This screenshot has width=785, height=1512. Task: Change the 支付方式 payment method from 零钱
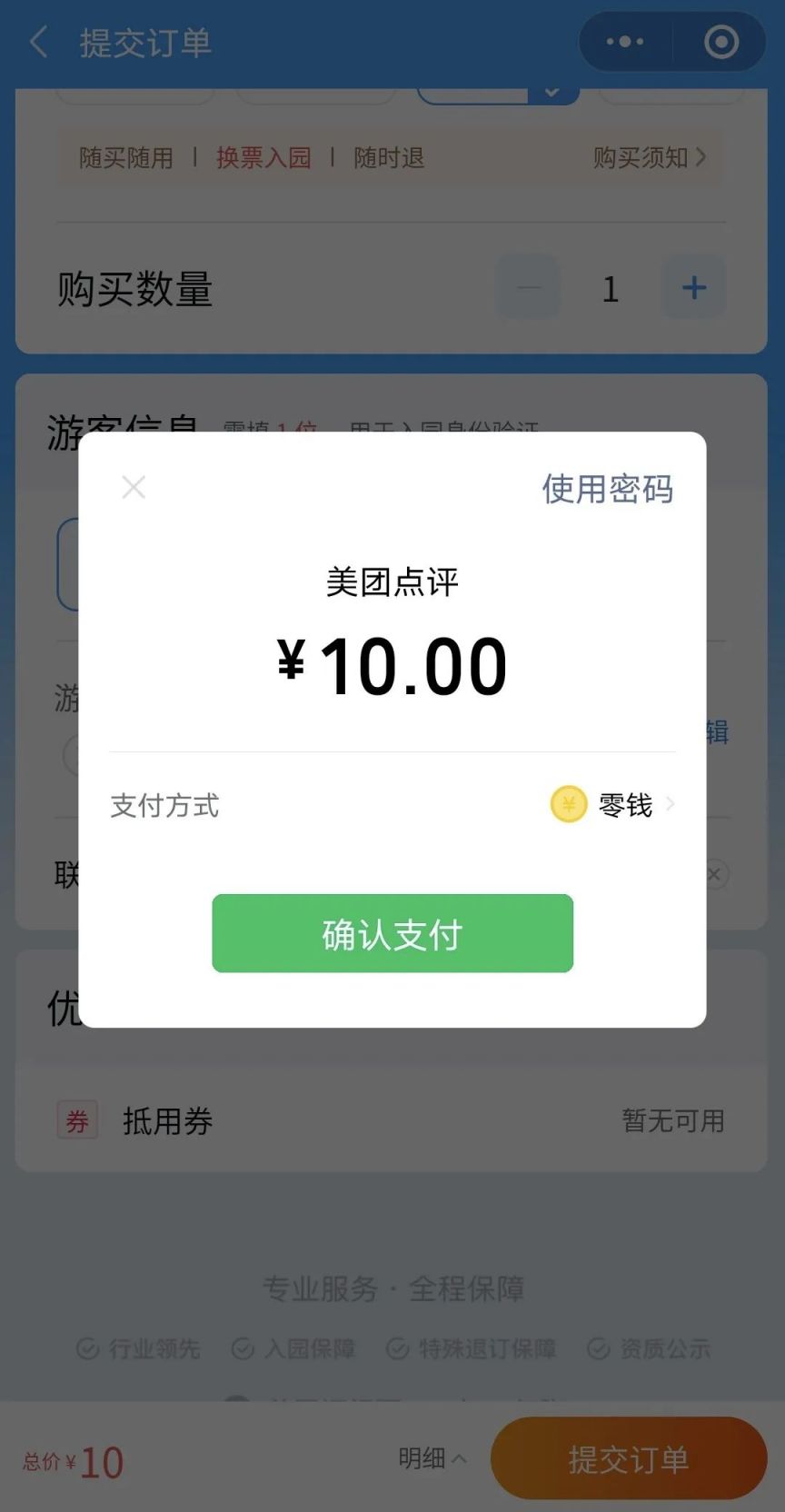614,805
